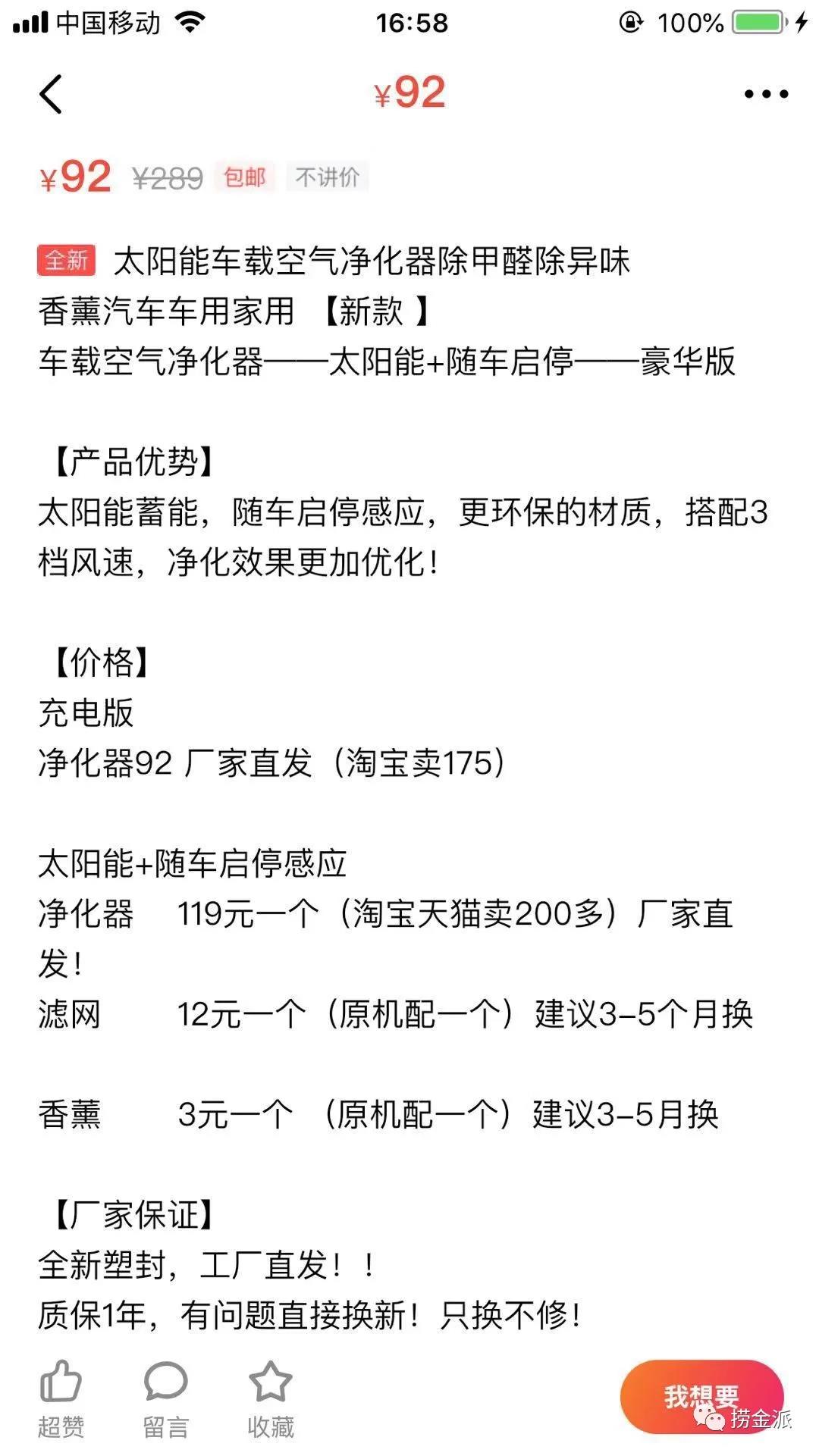Add this item to 收藏 favorites
Screen dimensions: 819x1456
(271, 1398)
